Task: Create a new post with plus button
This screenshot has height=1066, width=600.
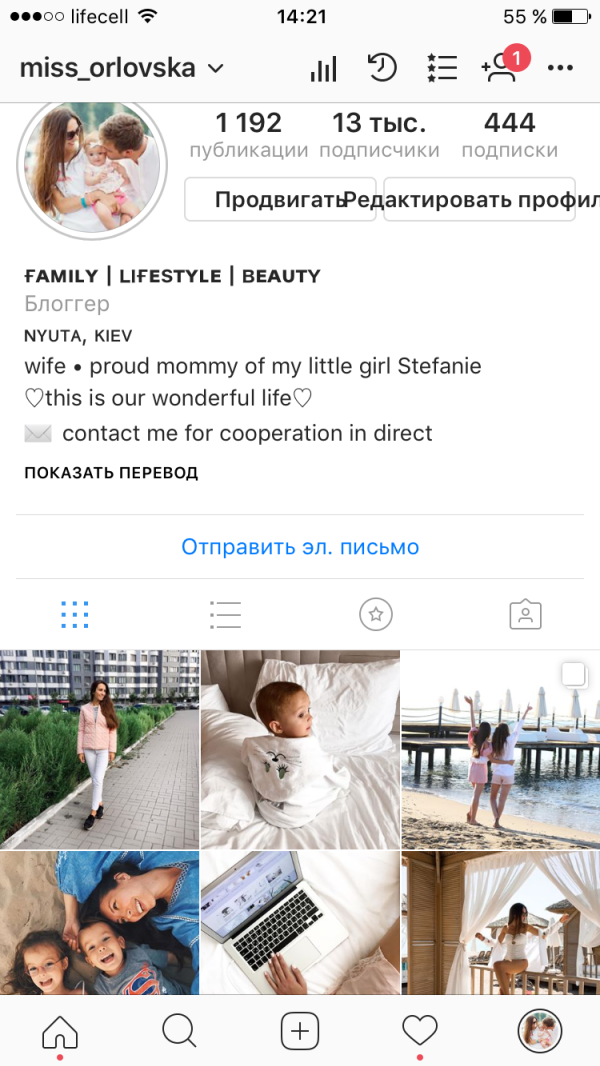Action: click(300, 1030)
